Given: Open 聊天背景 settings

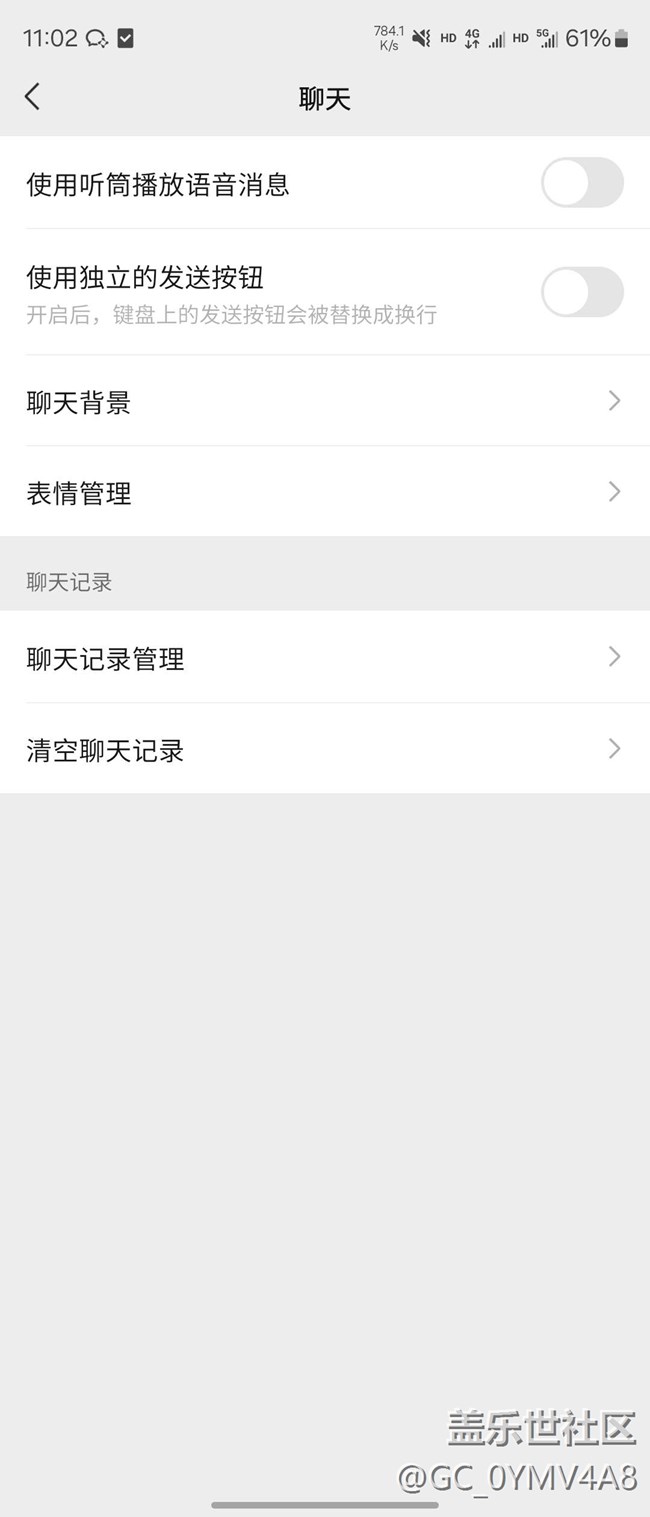Looking at the screenshot, I should tap(324, 402).
